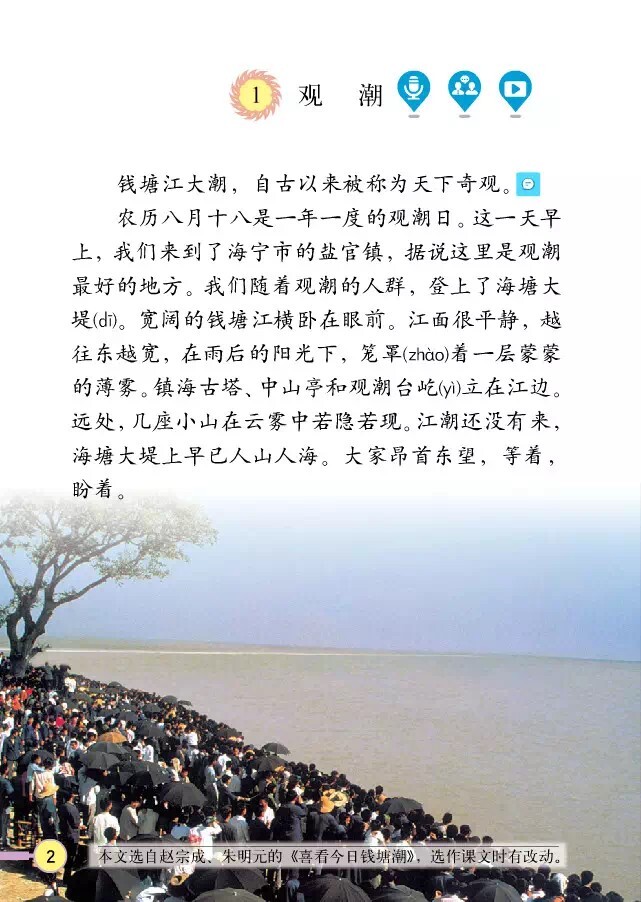
Task: Play the lesson video pin
Action: pos(515,90)
